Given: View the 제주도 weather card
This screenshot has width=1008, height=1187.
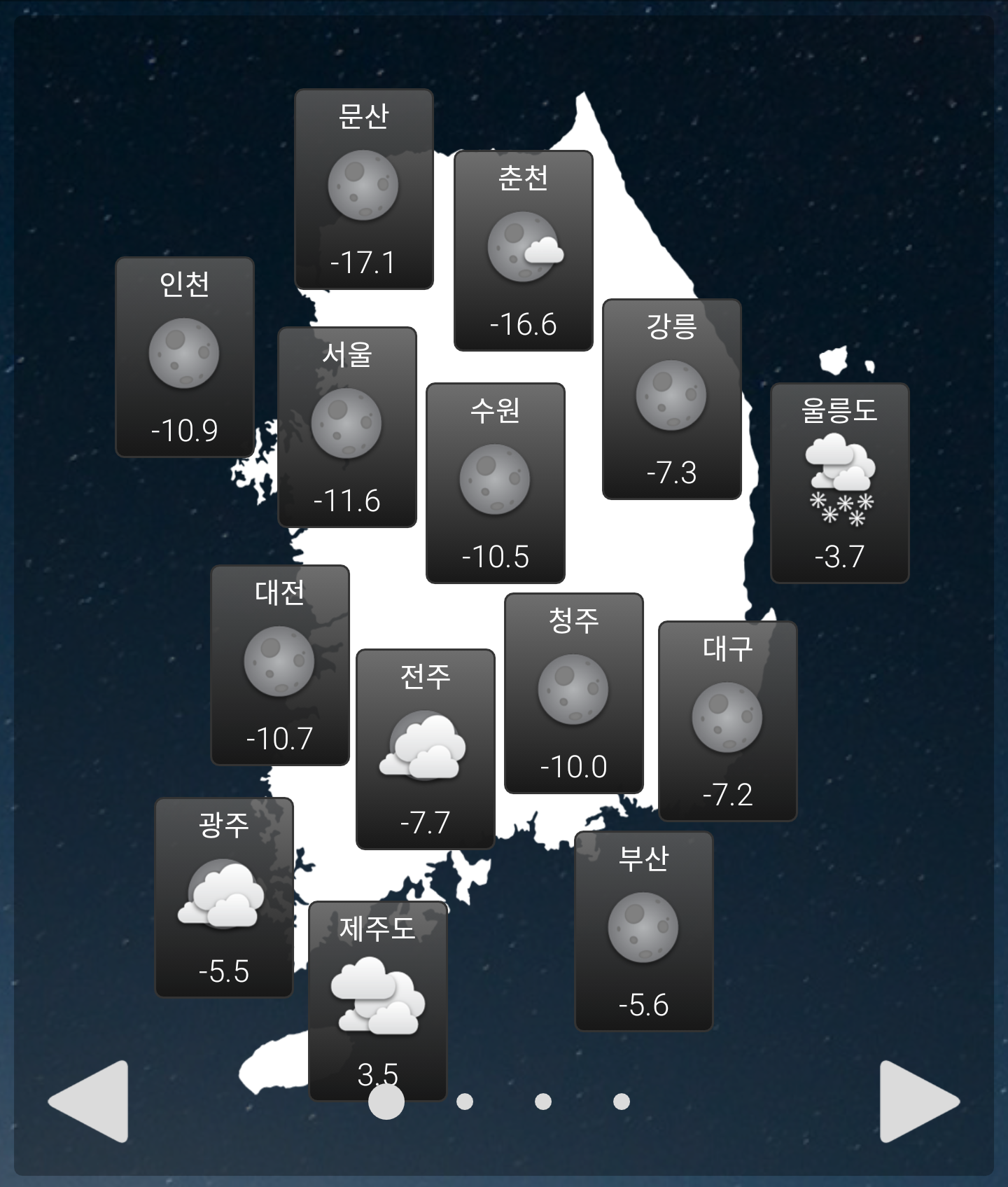Looking at the screenshot, I should pyautogui.click(x=378, y=994).
